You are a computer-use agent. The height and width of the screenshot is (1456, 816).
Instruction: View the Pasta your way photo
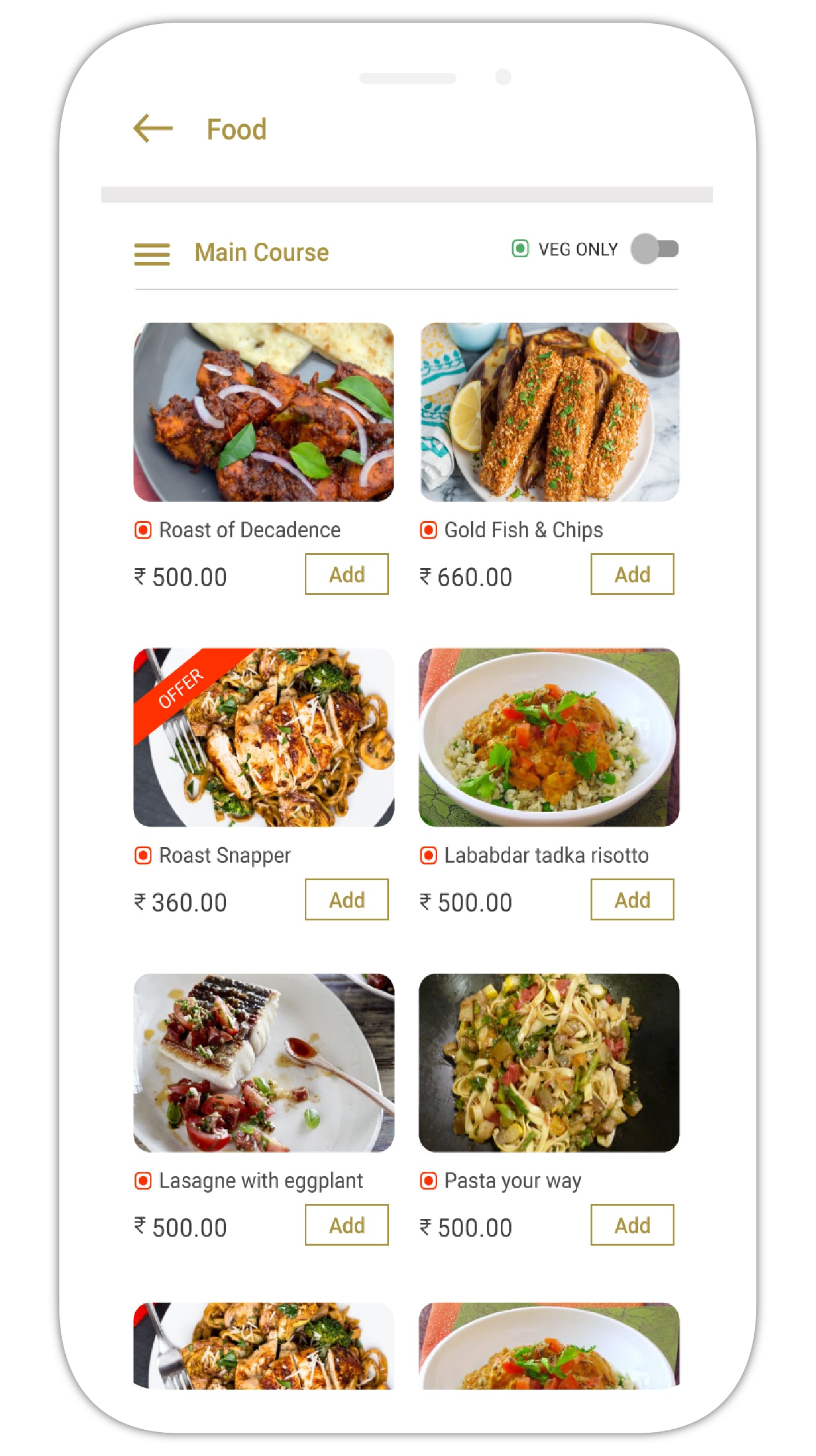[549, 1063]
